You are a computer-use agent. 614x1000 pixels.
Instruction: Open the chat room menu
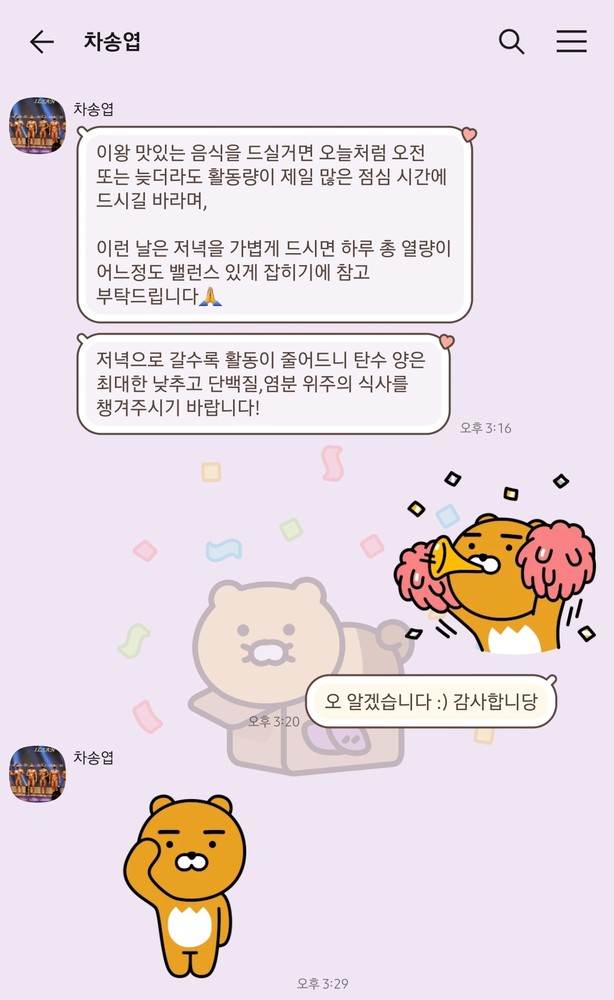pyautogui.click(x=571, y=41)
